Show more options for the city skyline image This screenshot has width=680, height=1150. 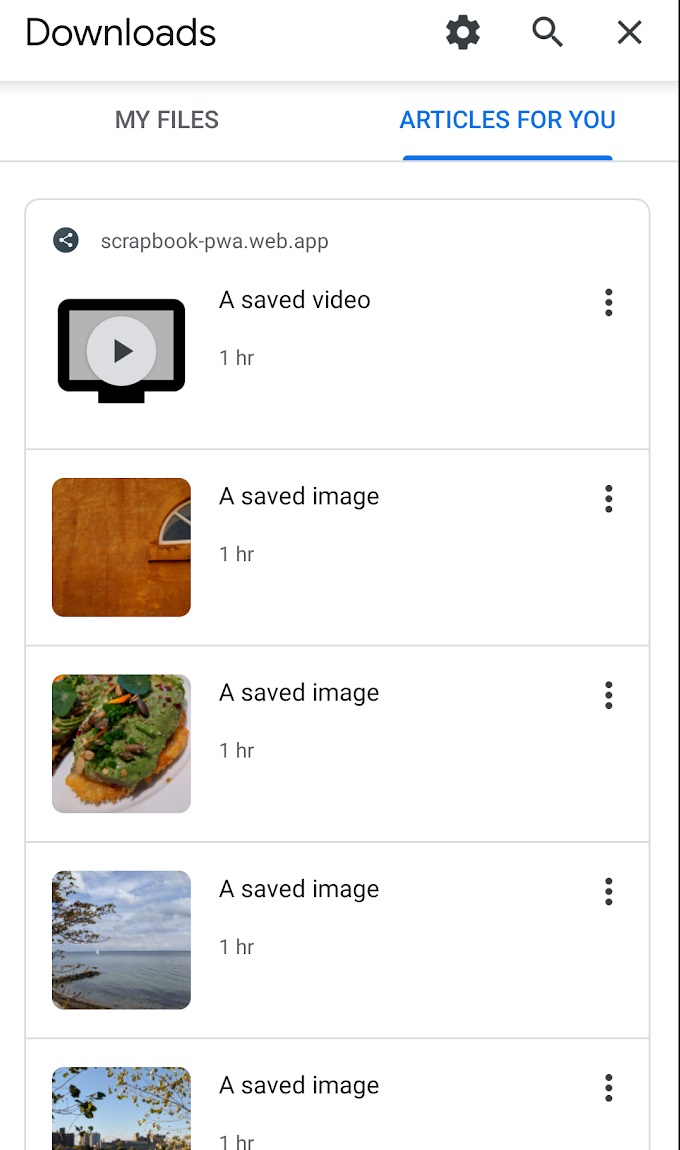(608, 1088)
